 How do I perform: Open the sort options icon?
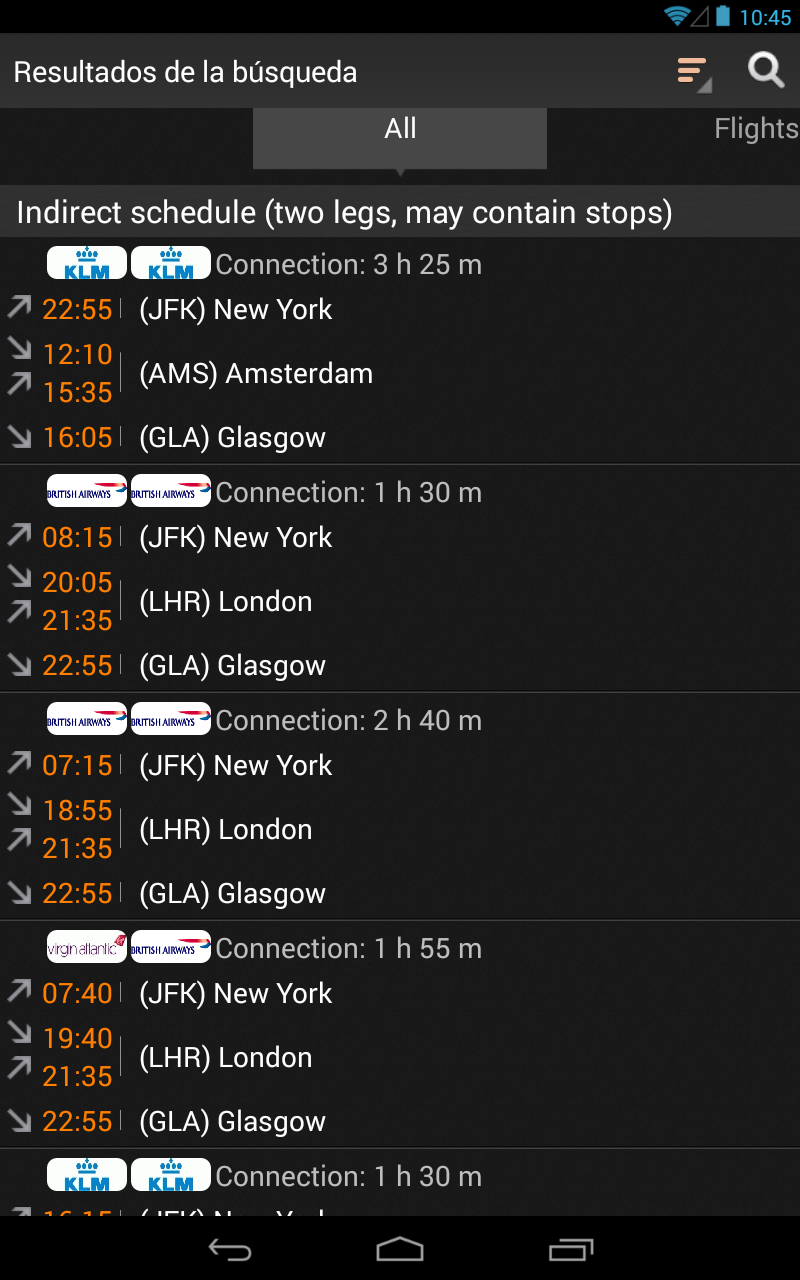coord(692,72)
